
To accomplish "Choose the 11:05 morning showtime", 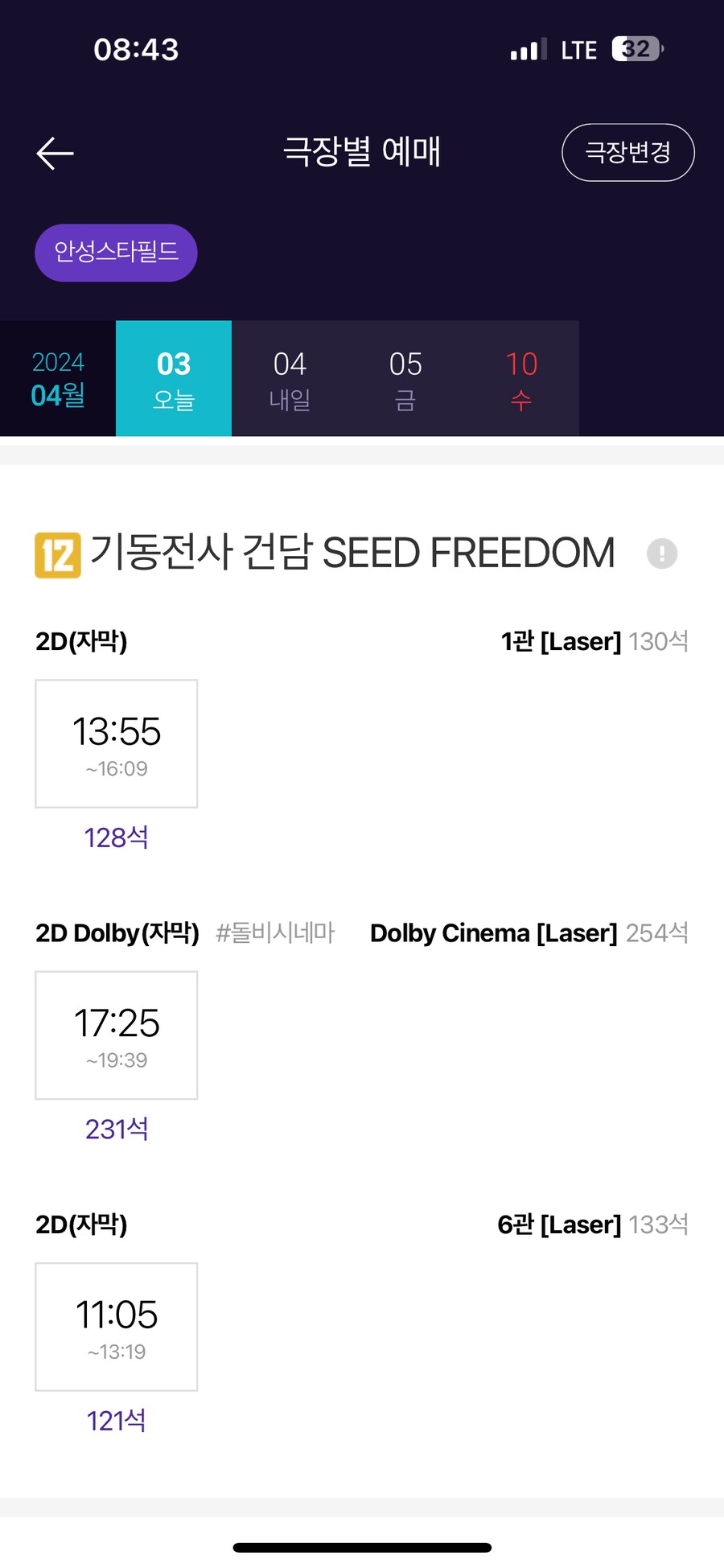I will coord(115,1327).
